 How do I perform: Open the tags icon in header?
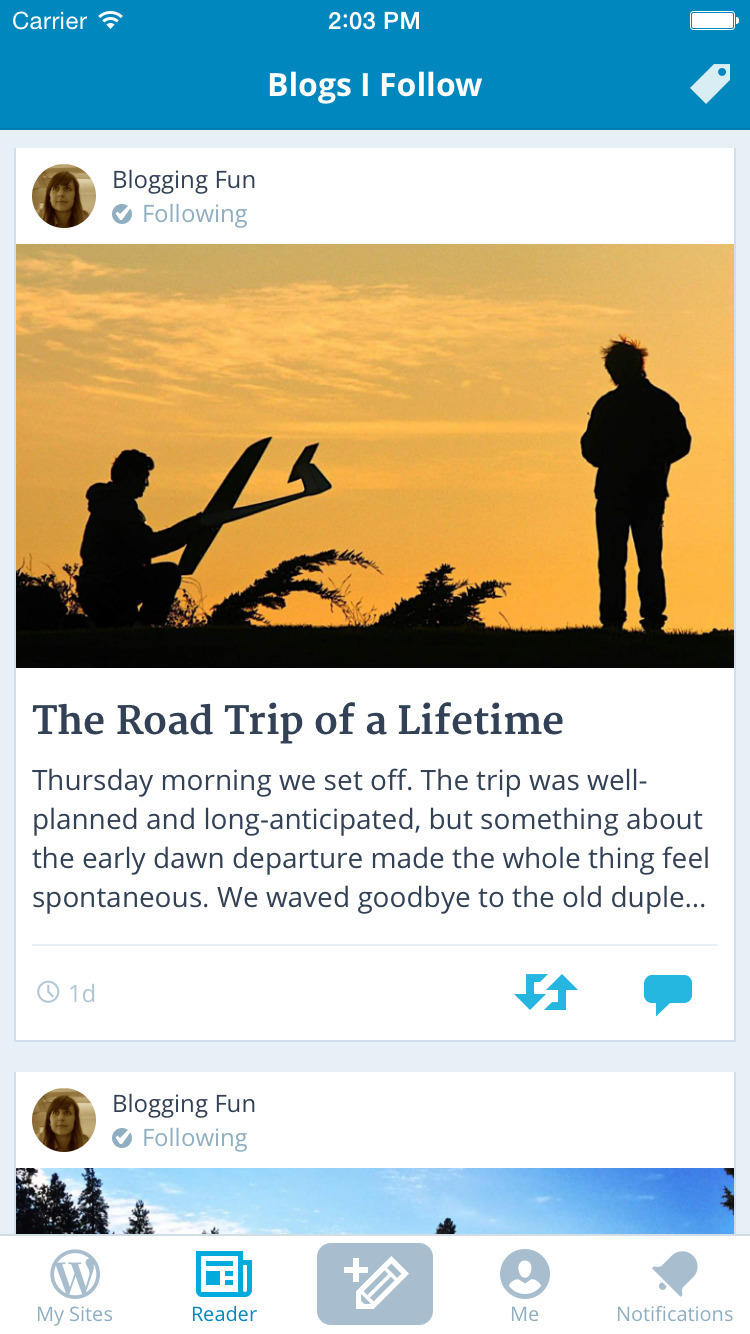pyautogui.click(x=710, y=85)
